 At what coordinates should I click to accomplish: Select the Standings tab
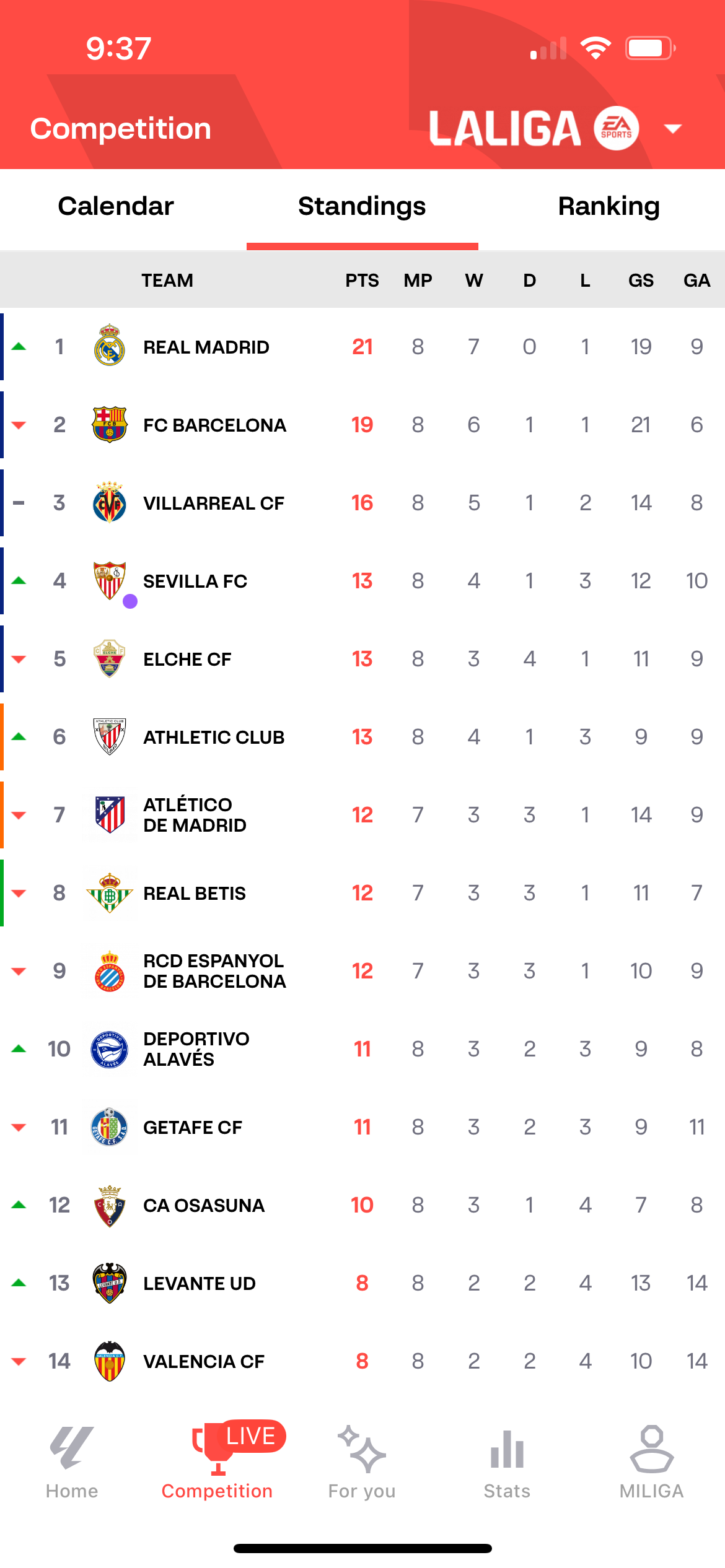pos(362,207)
